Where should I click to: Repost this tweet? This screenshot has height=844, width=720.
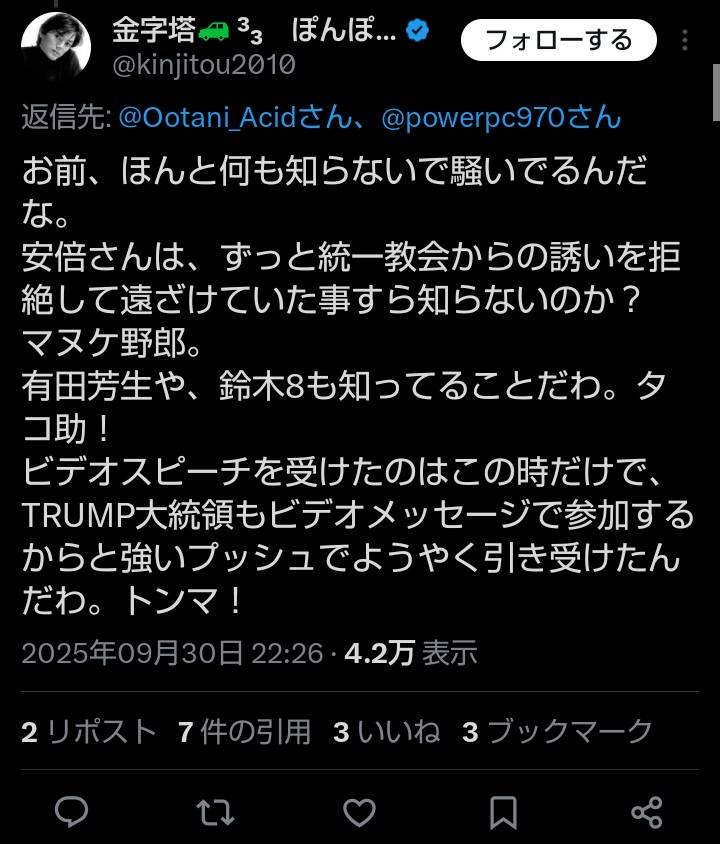[x=215, y=811]
